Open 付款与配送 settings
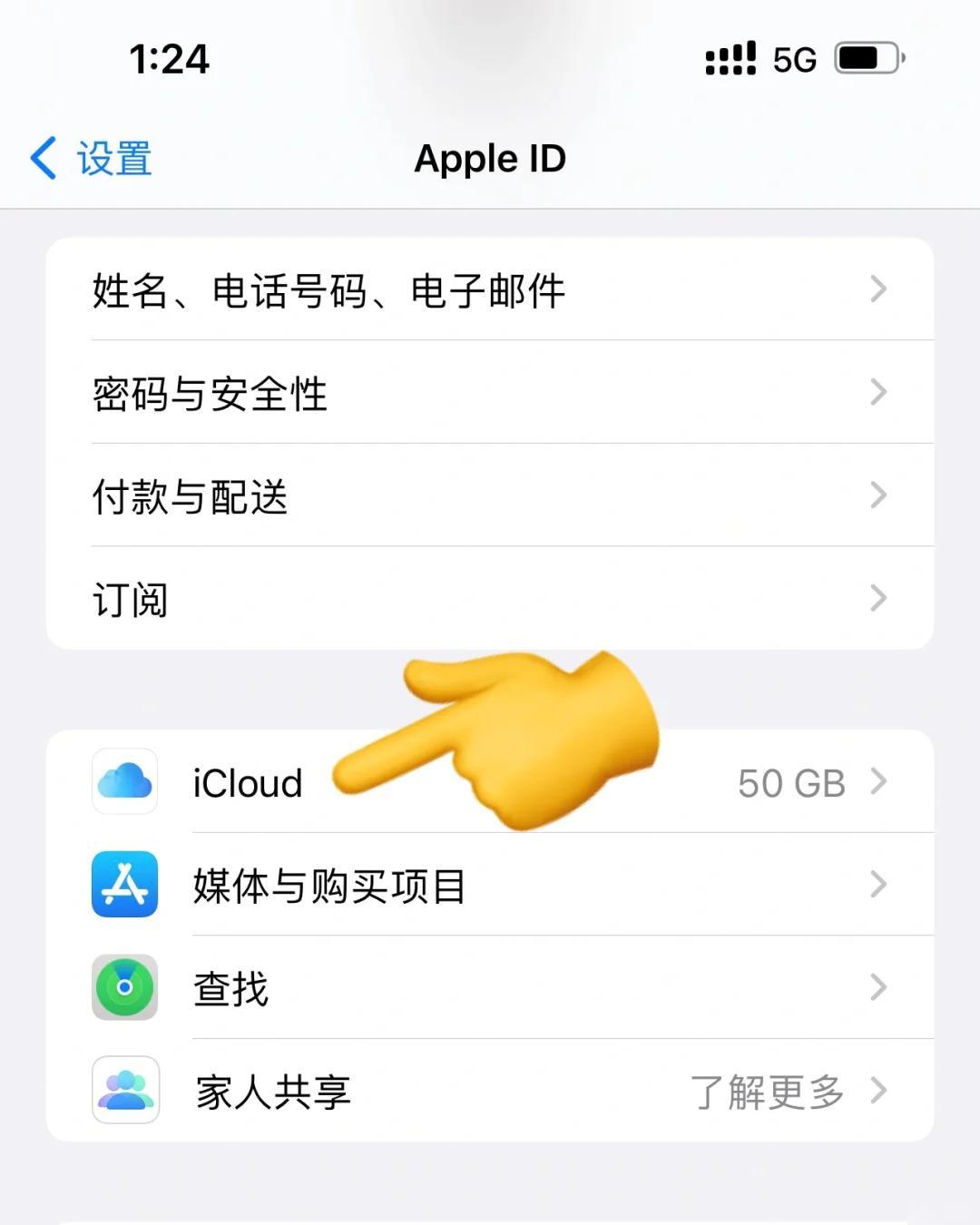 (x=490, y=495)
